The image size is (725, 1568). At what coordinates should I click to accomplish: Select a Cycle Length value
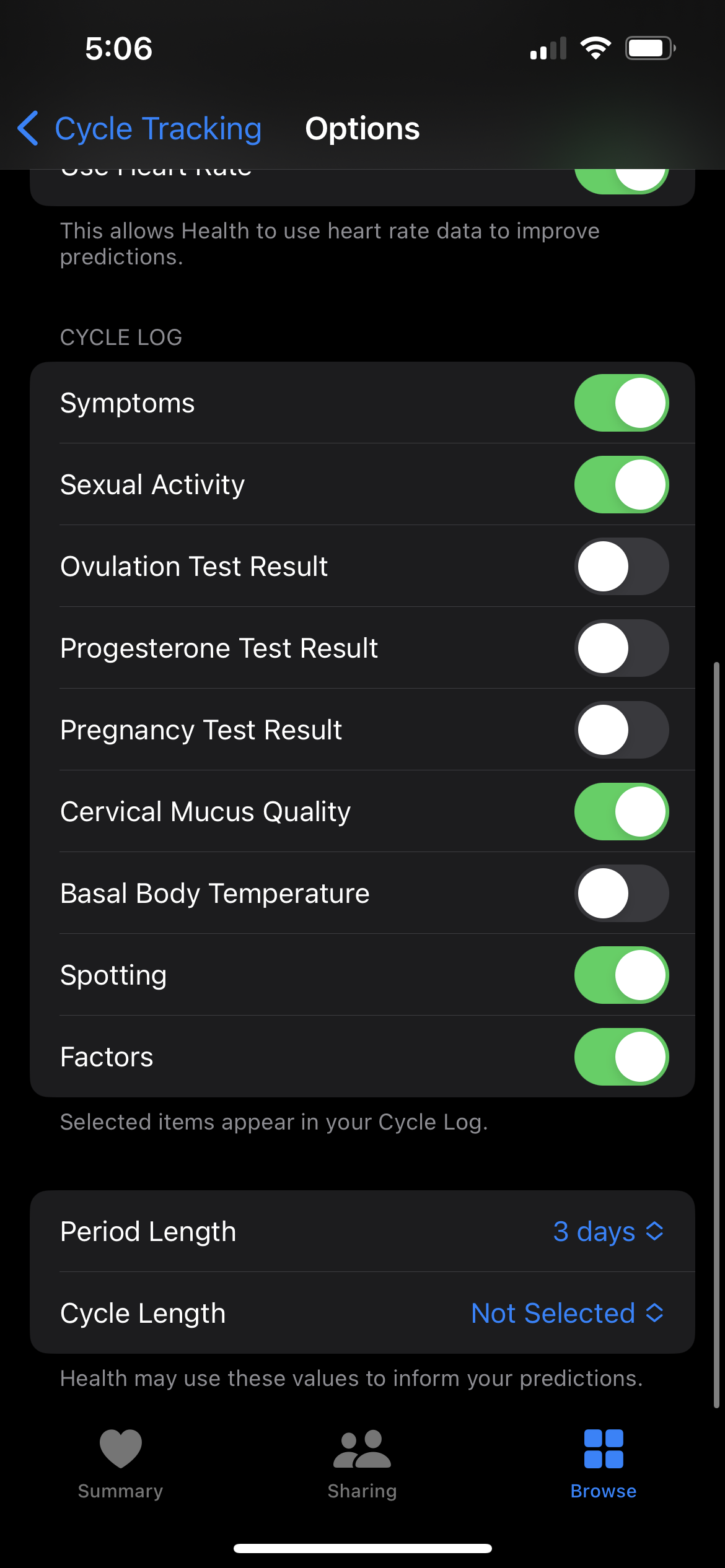[568, 1313]
